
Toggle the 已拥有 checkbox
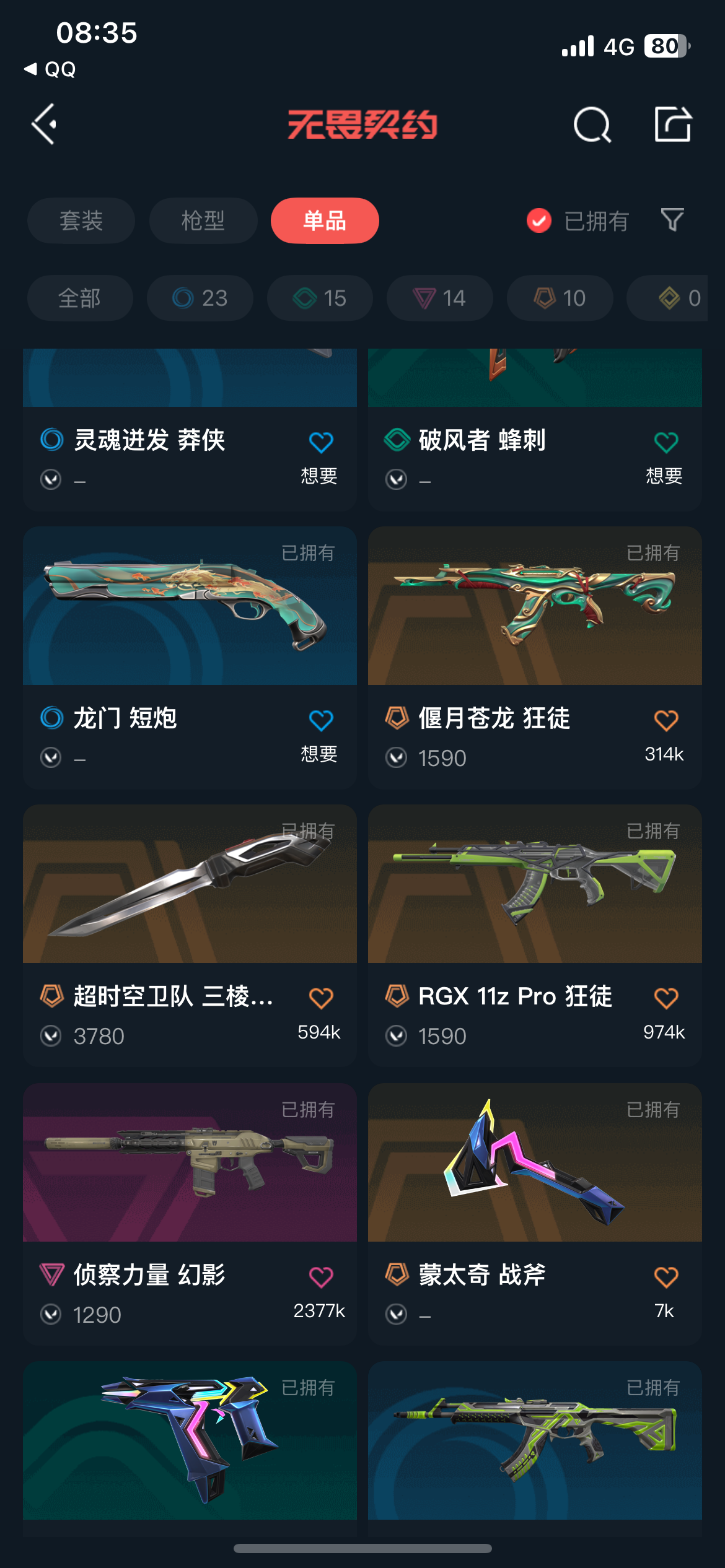pos(539,220)
